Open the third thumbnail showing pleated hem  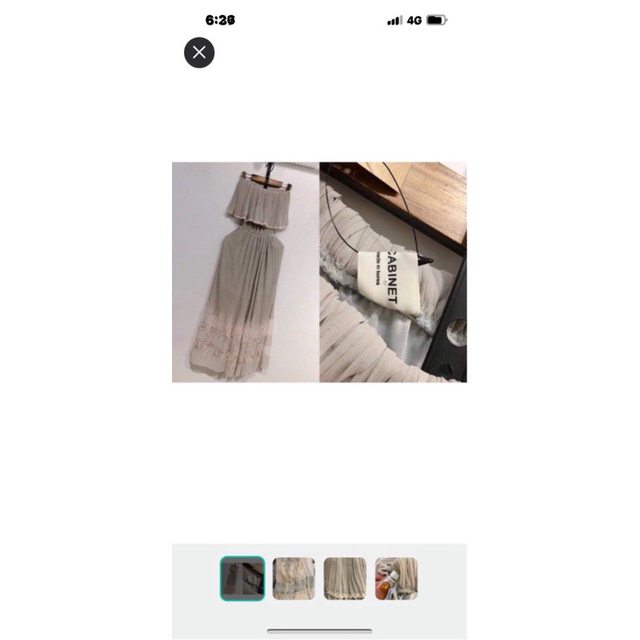tap(345, 578)
